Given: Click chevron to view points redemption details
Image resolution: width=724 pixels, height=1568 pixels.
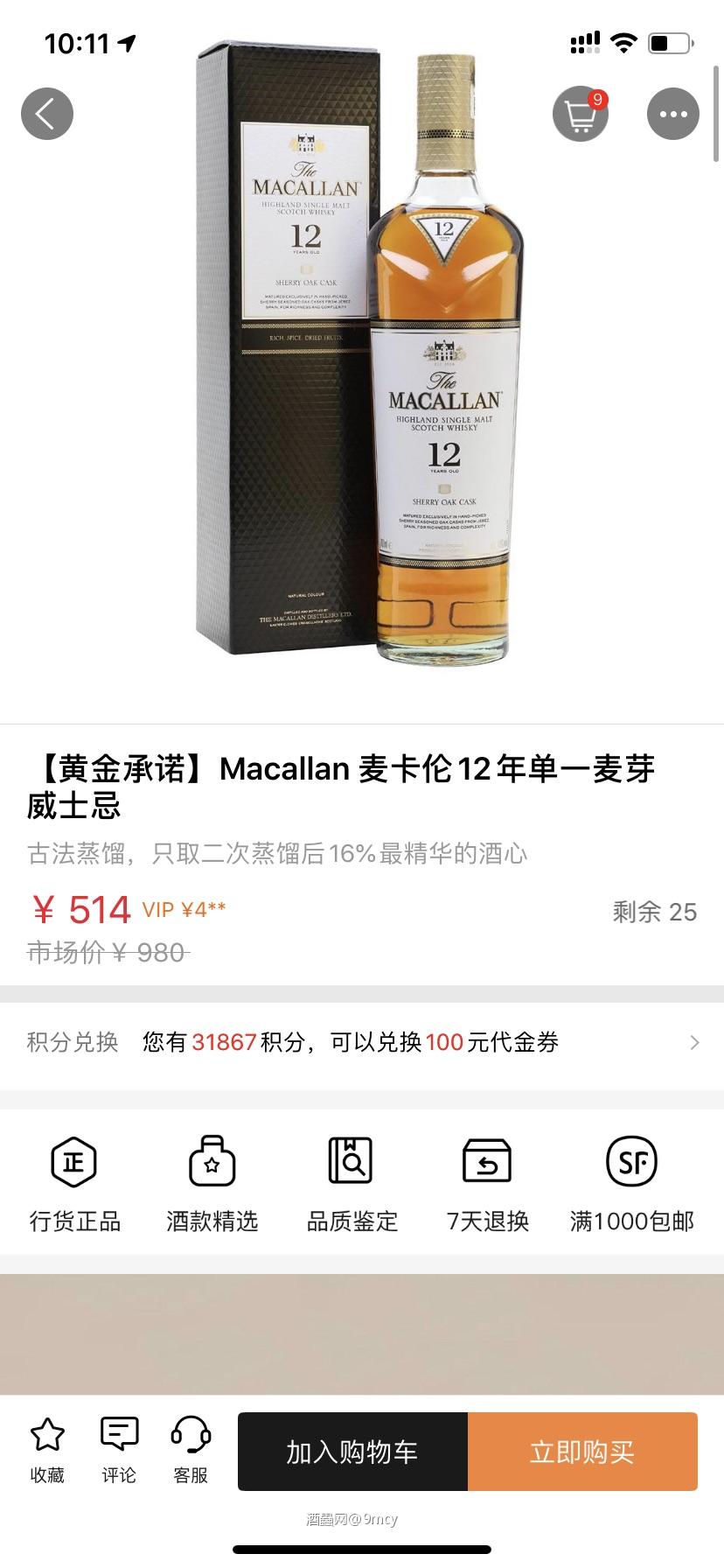Looking at the screenshot, I should click(x=694, y=1042).
